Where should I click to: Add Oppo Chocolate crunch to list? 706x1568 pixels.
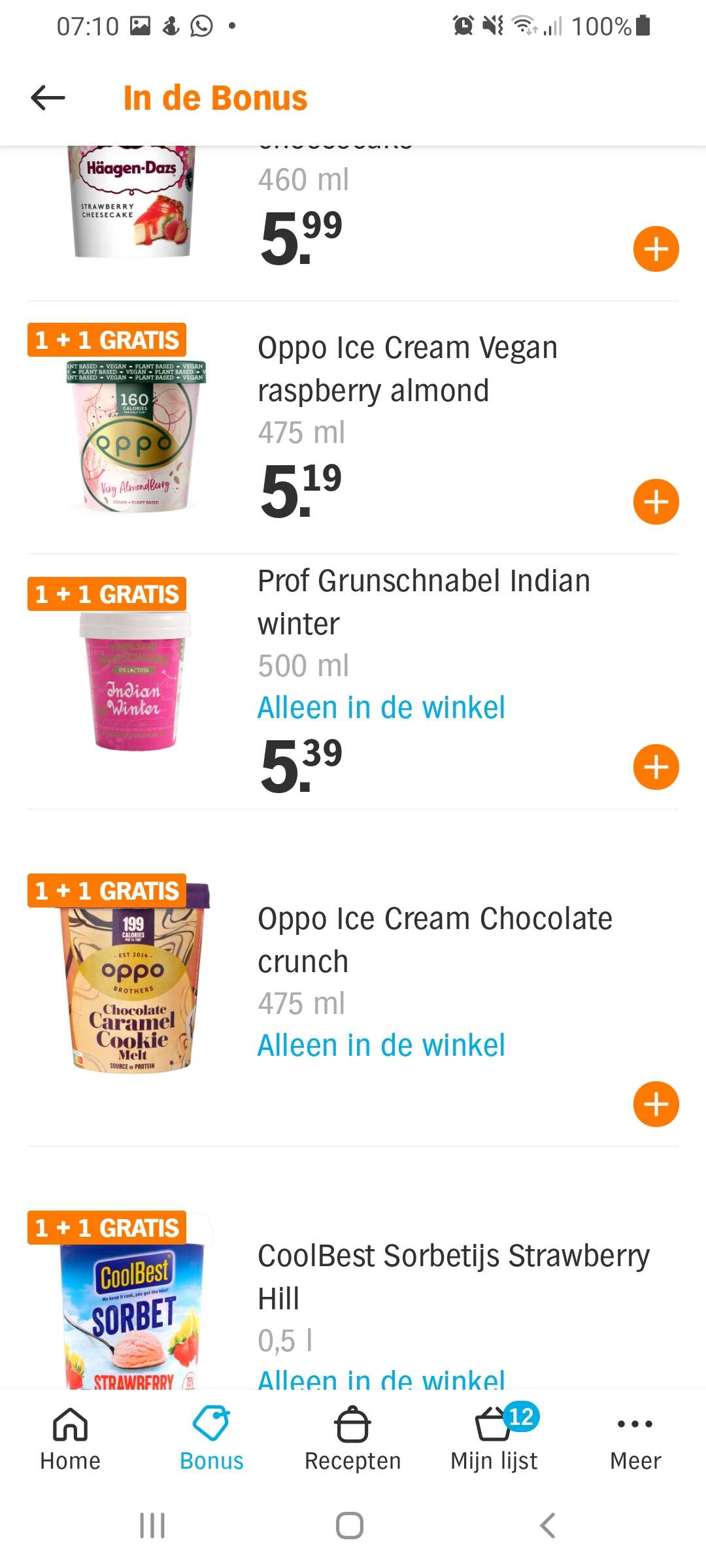tap(656, 1104)
